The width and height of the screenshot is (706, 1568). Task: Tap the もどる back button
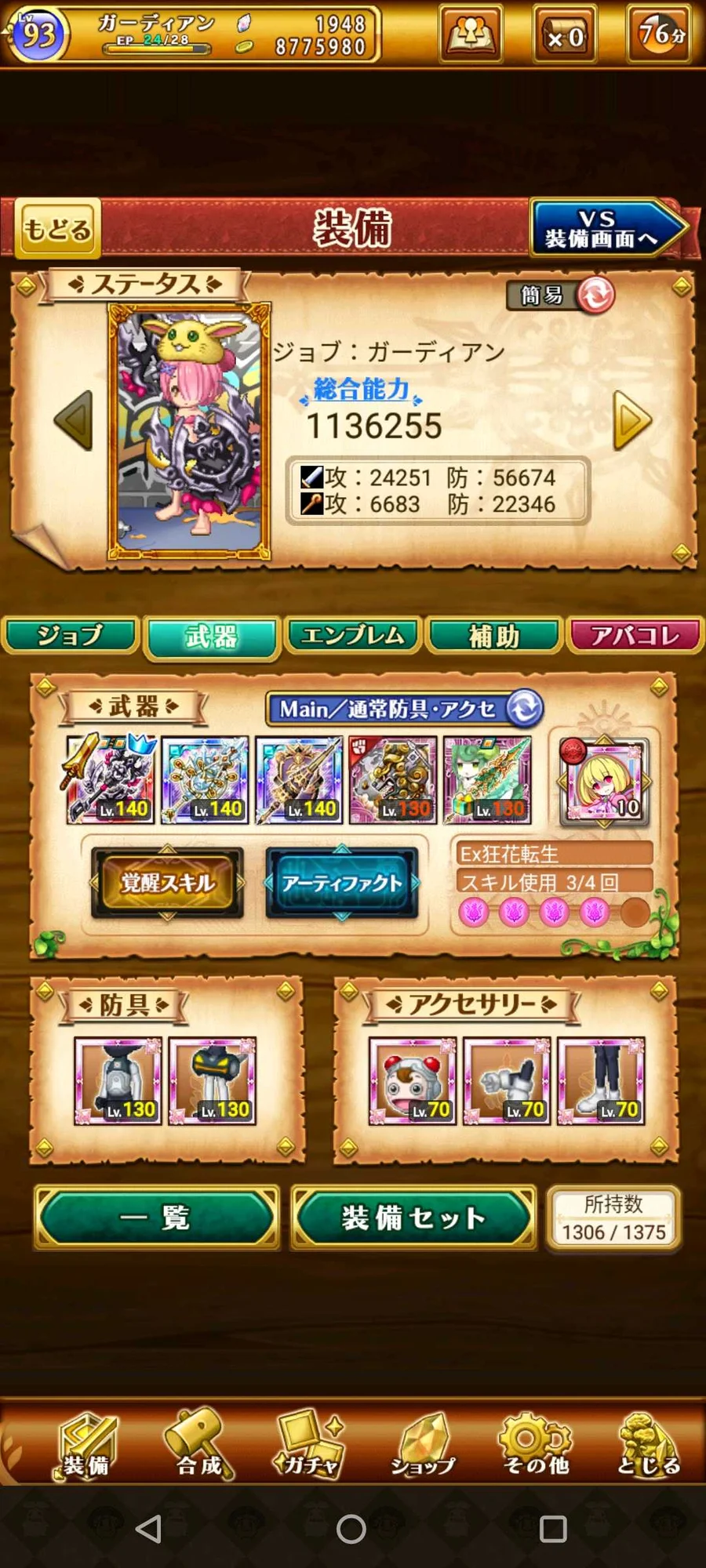click(x=58, y=229)
